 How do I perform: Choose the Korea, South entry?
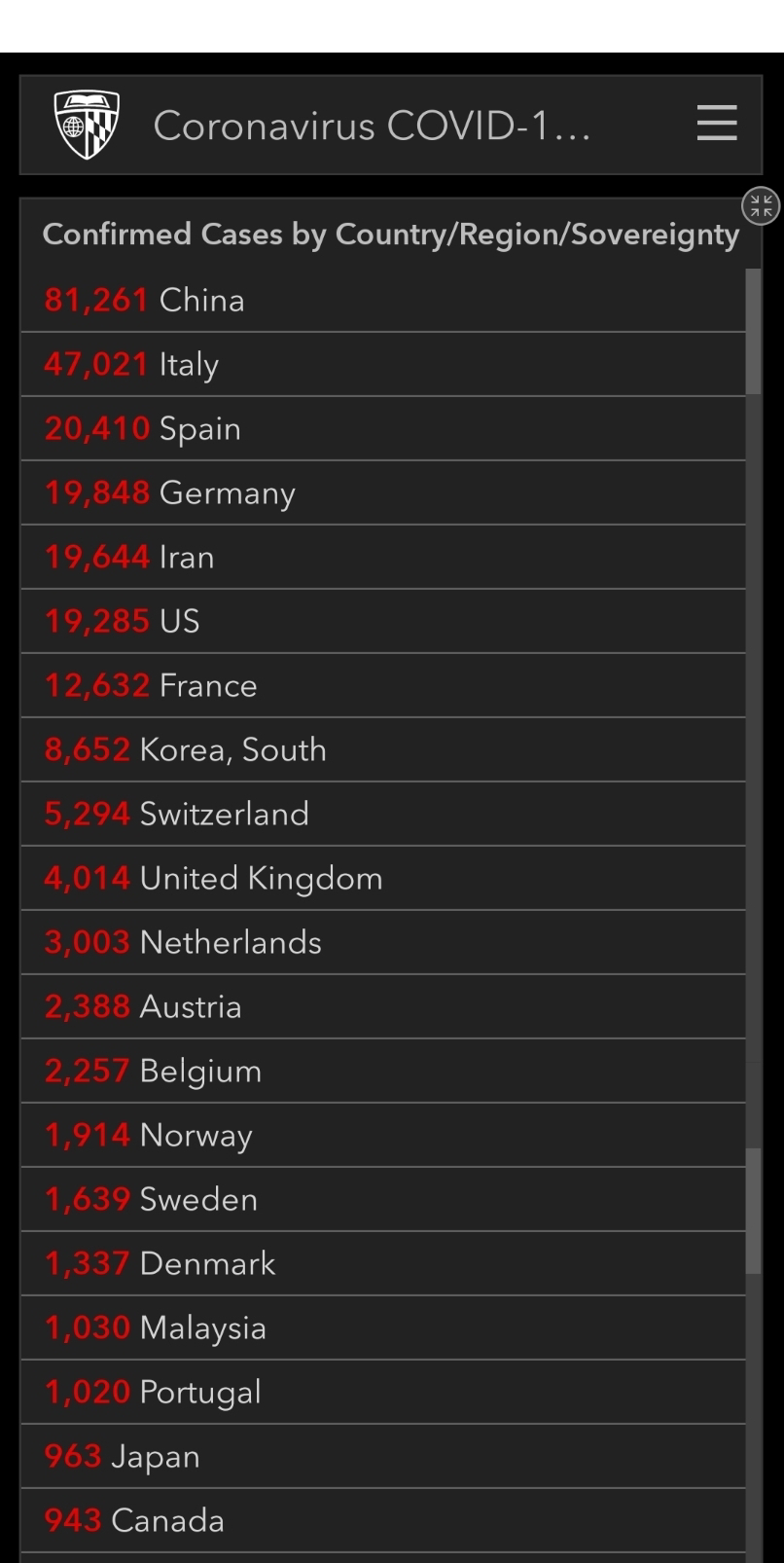pyautogui.click(x=383, y=749)
